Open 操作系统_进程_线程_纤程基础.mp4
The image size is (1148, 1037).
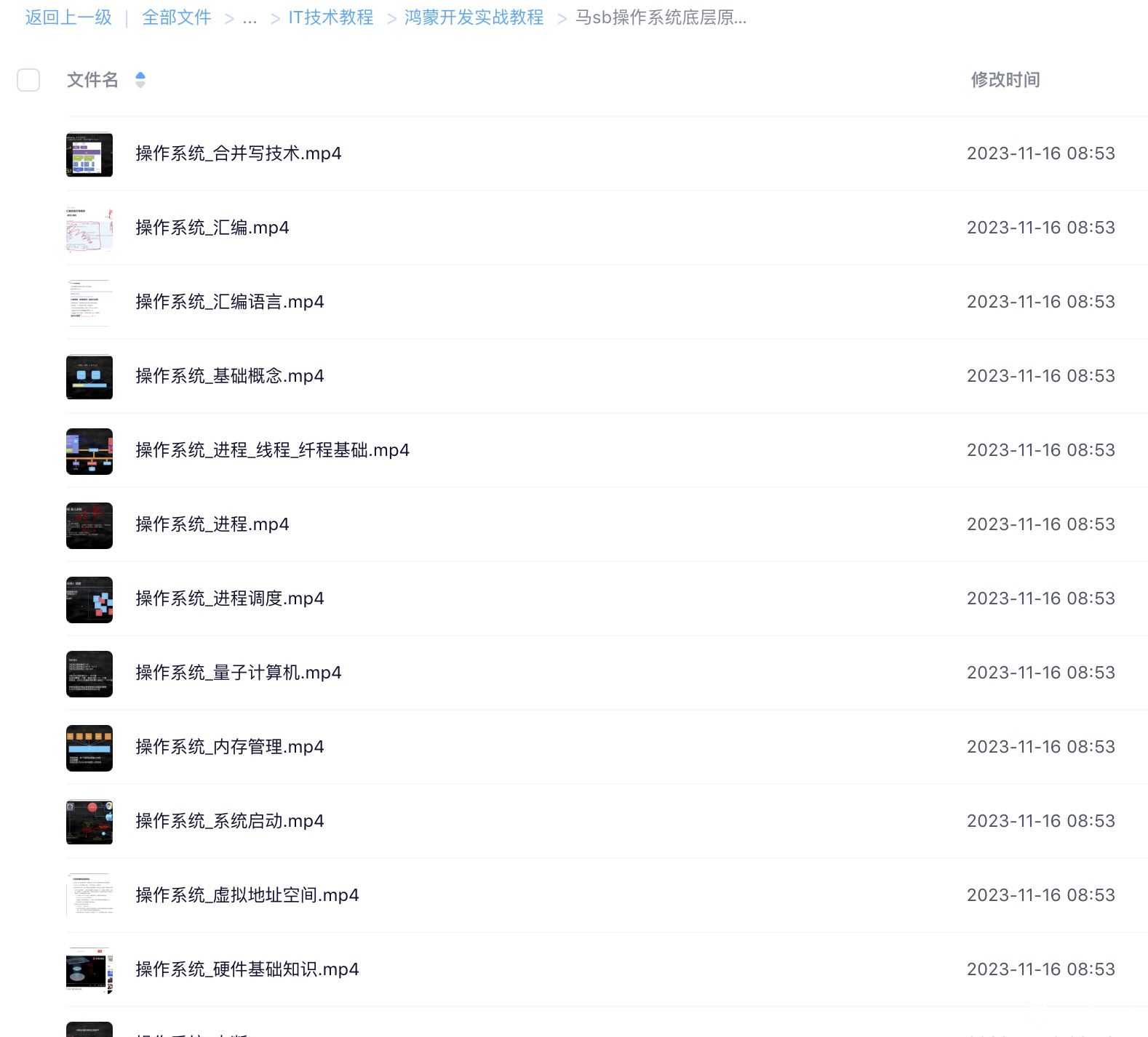pos(272,450)
